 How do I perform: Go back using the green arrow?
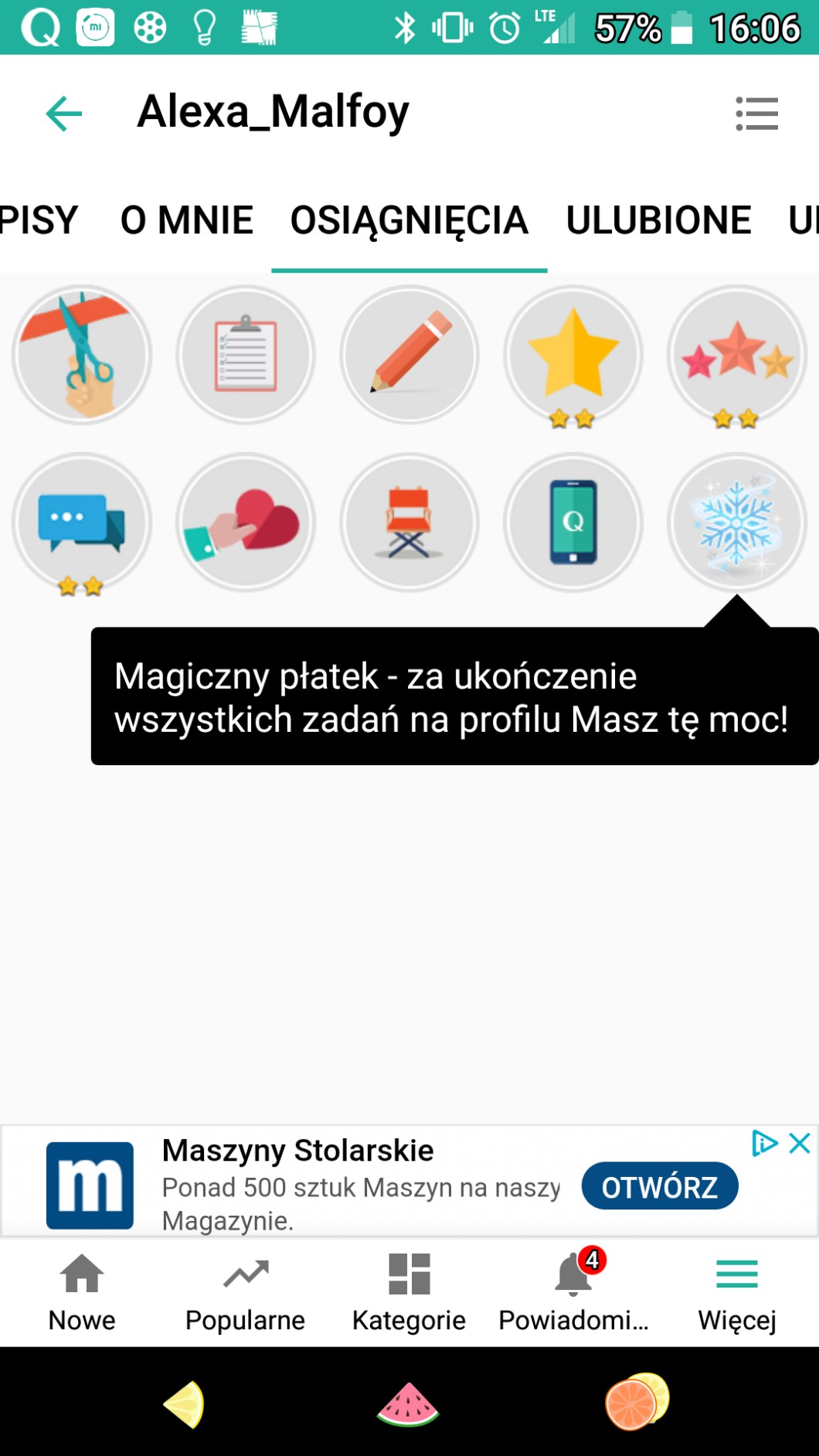pyautogui.click(x=64, y=114)
